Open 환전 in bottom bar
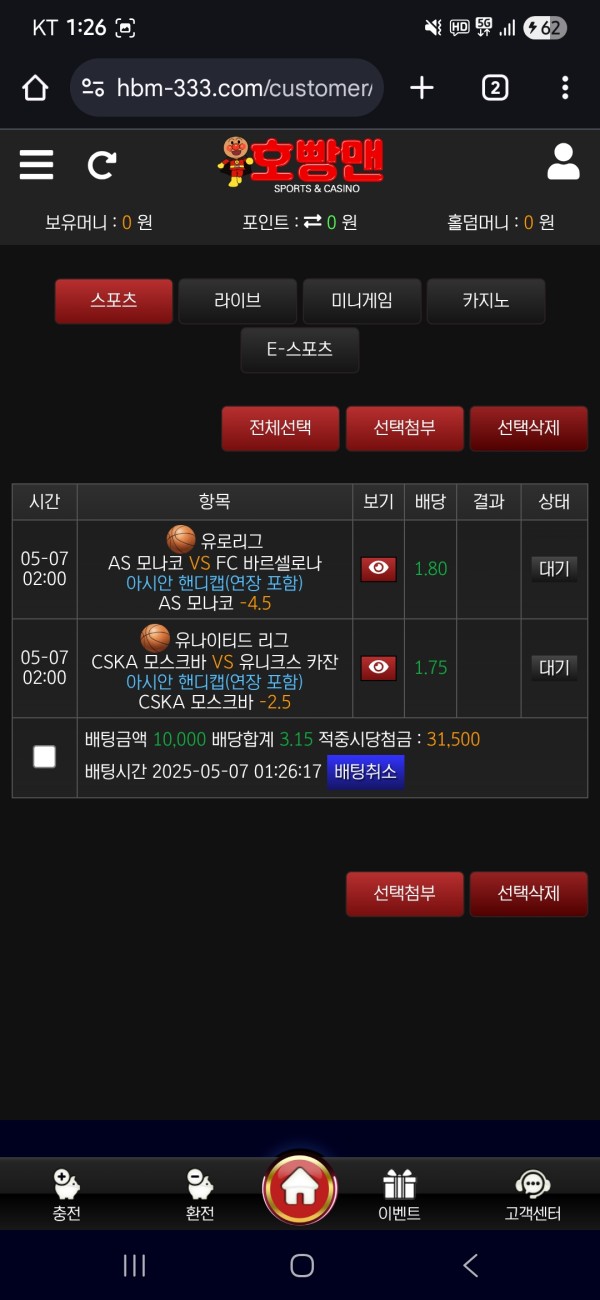The image size is (600, 1300). tap(200, 1196)
